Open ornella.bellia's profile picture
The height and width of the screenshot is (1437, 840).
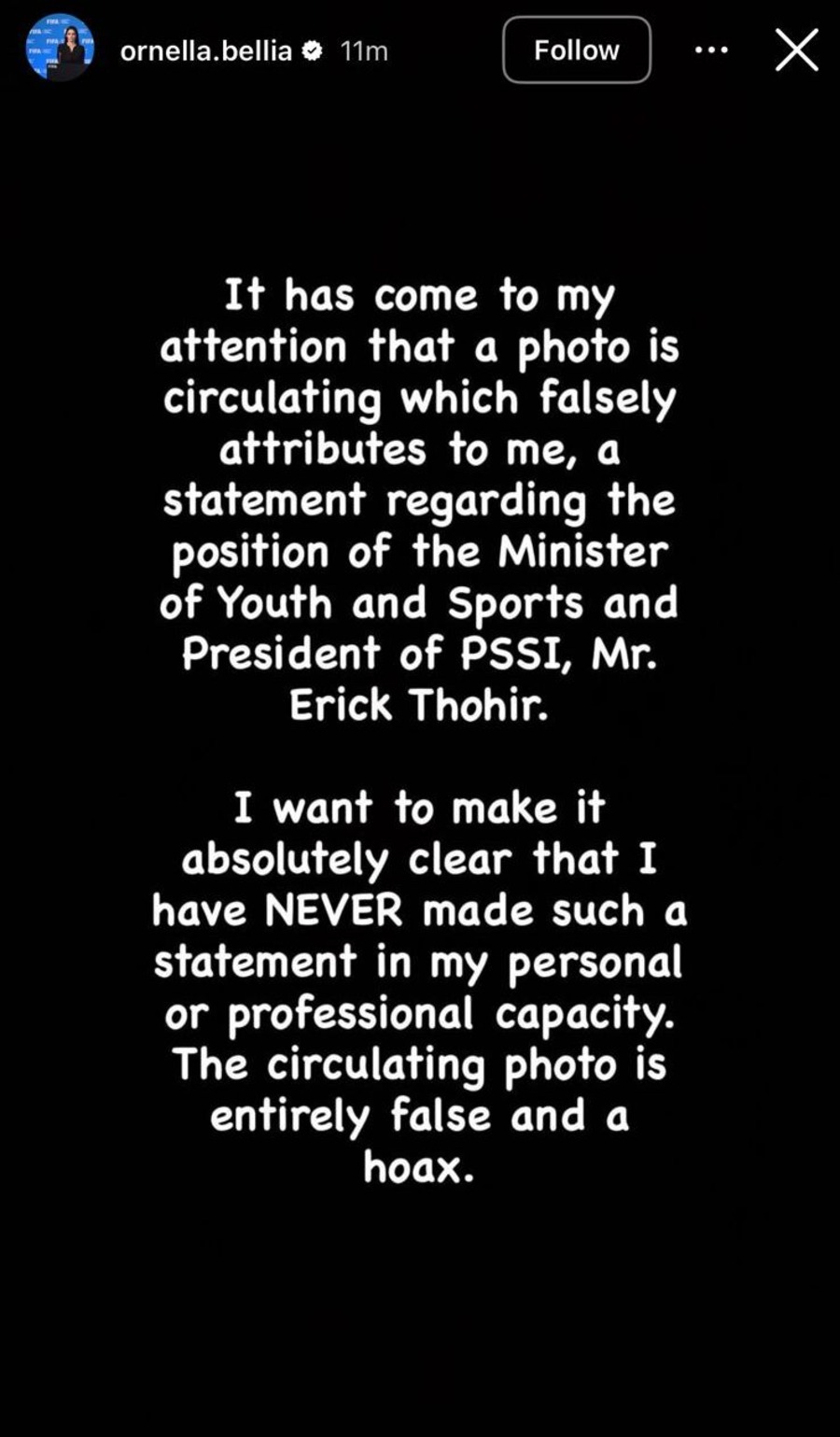[59, 49]
